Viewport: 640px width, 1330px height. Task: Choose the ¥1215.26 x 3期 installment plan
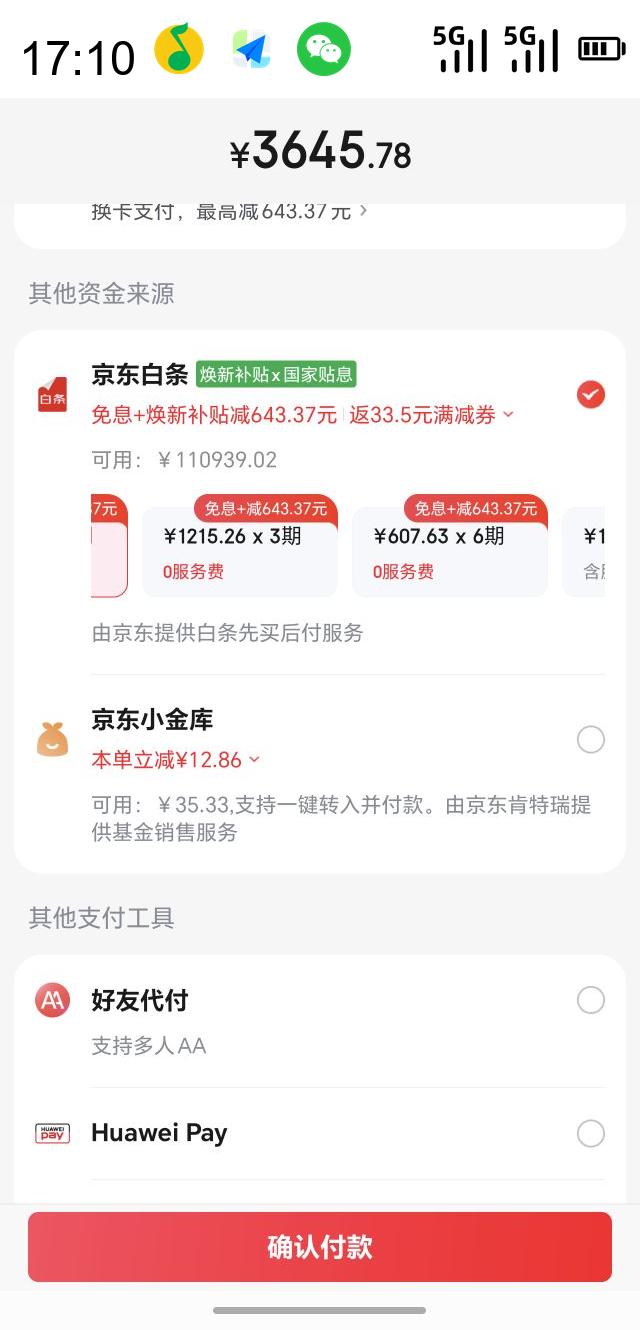(240, 553)
